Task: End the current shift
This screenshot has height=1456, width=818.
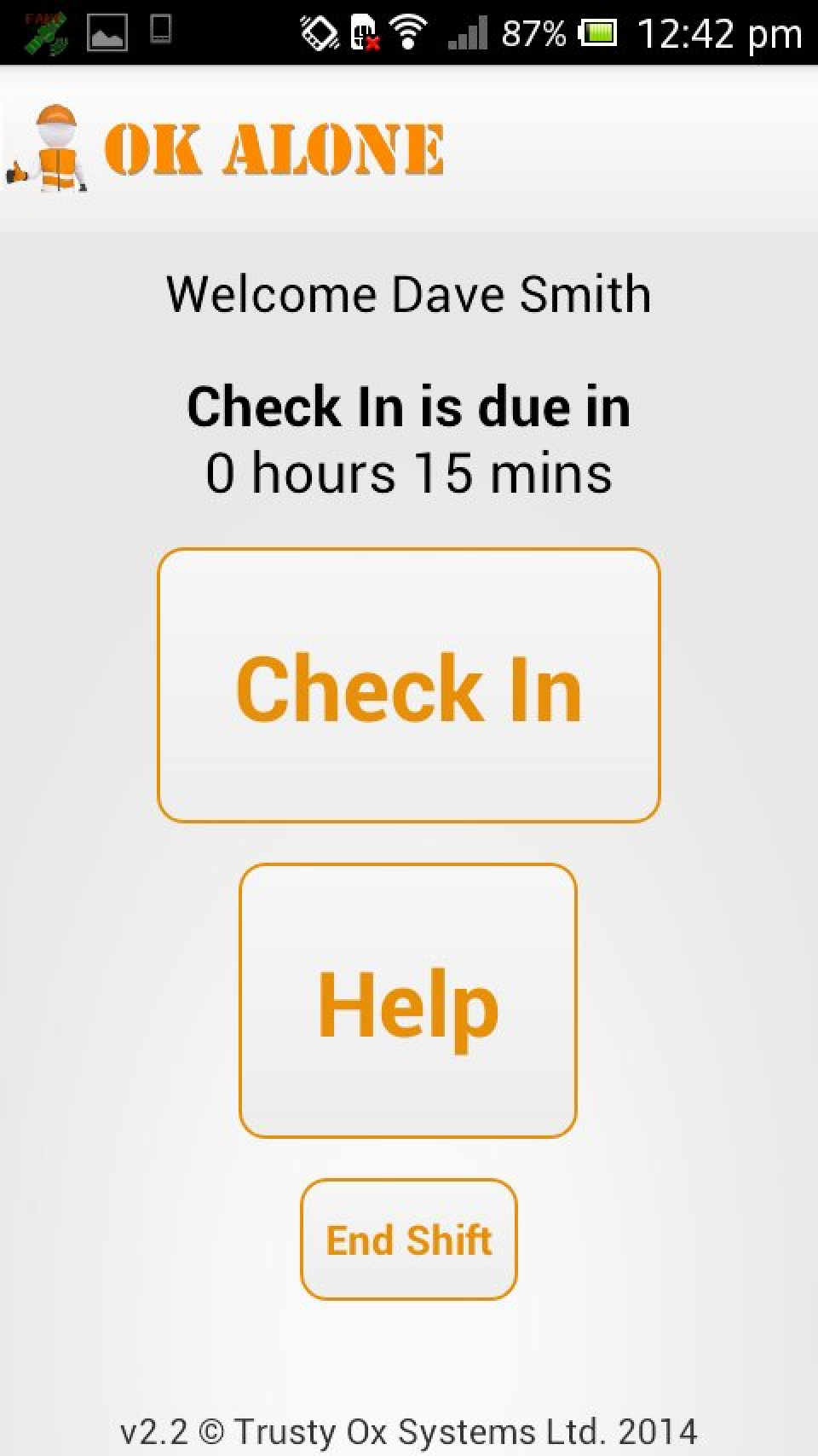Action: (408, 1239)
